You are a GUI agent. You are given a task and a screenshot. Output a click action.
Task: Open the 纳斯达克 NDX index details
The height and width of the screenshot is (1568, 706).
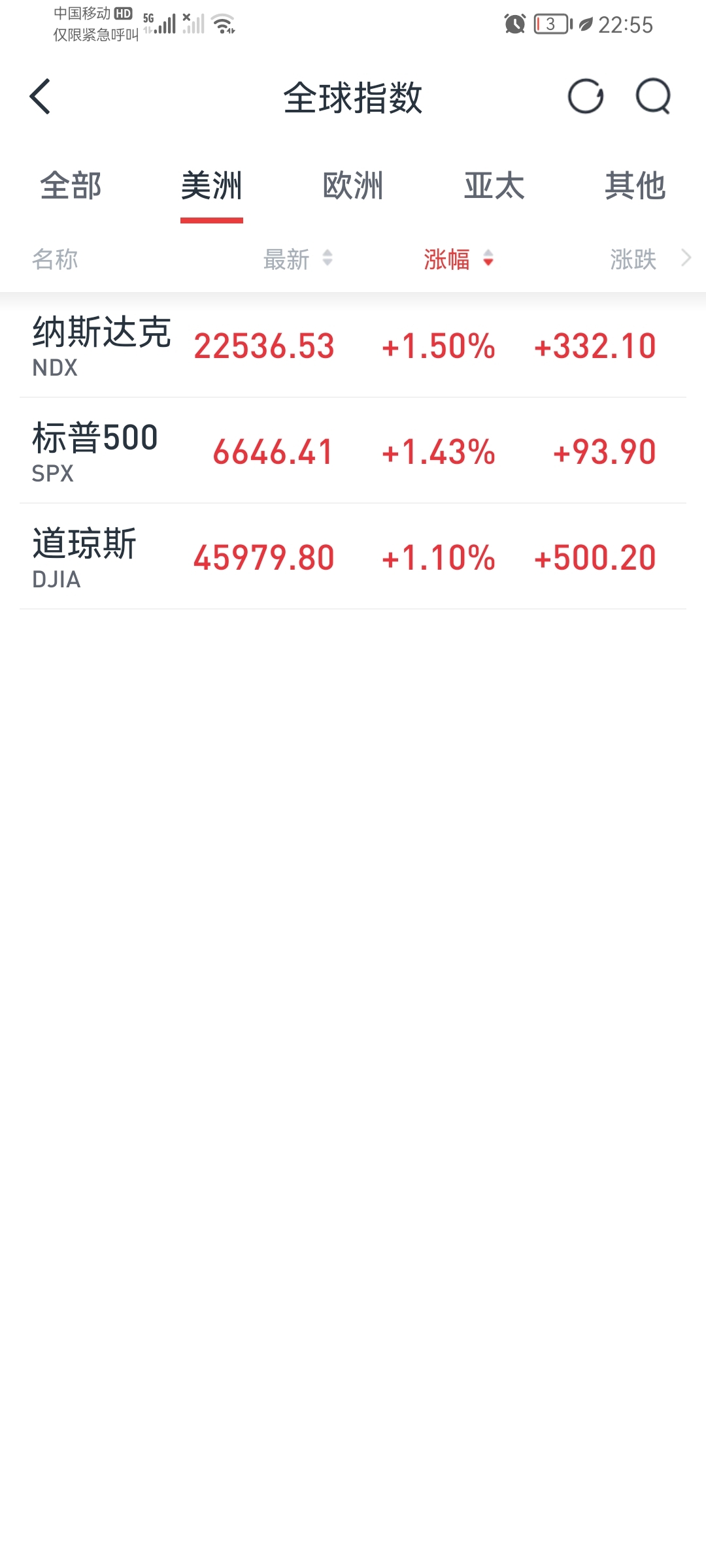pyautogui.click(x=353, y=346)
